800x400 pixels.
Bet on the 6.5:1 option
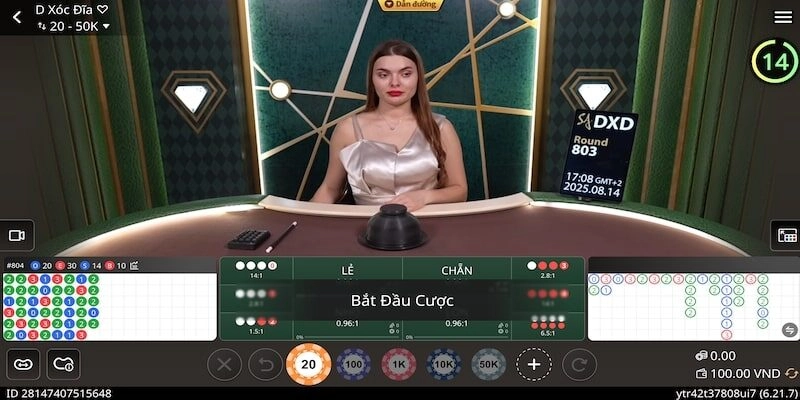click(x=548, y=325)
